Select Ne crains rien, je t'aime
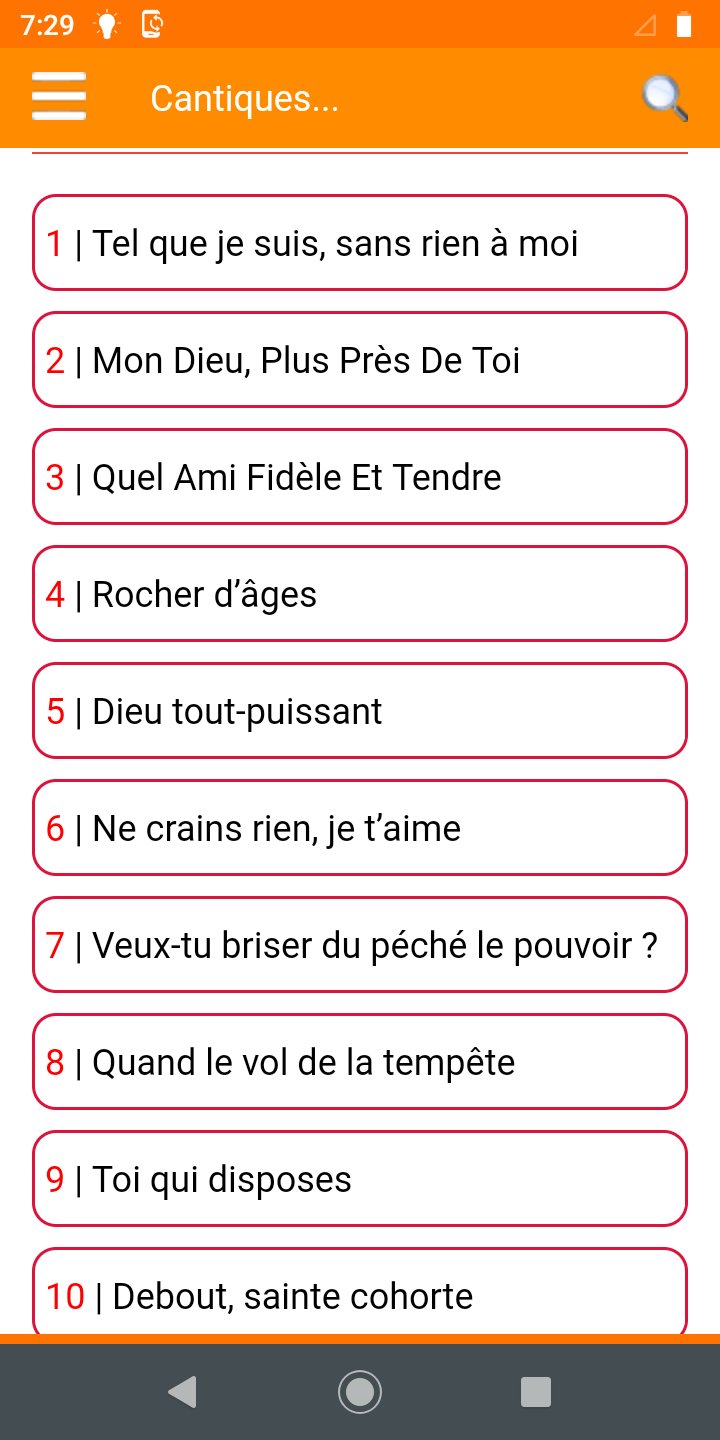 coord(360,828)
